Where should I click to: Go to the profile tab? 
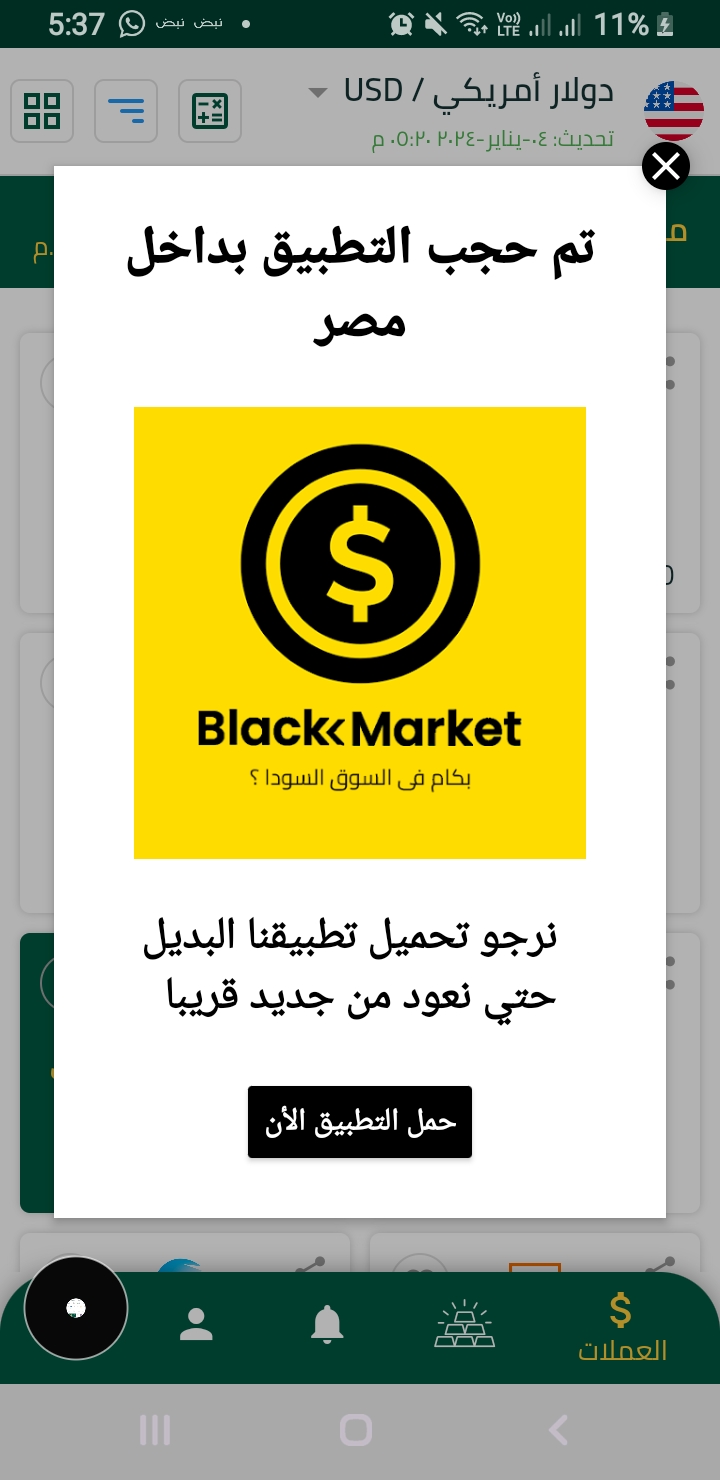pyautogui.click(x=196, y=1325)
